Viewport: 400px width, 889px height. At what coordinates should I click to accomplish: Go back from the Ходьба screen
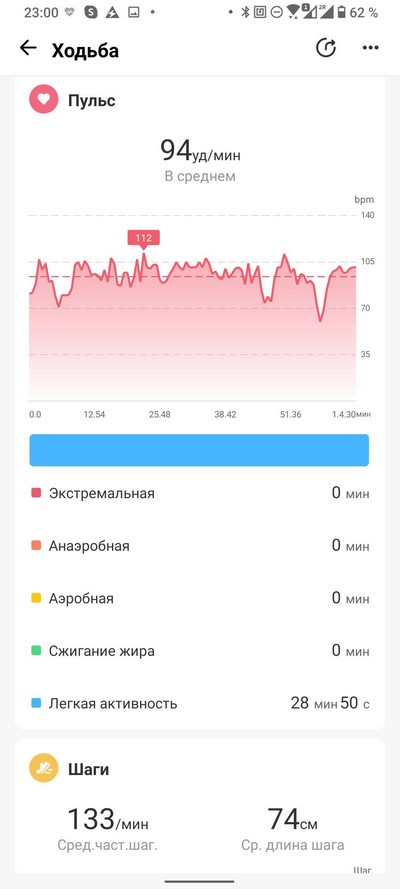click(x=28, y=48)
